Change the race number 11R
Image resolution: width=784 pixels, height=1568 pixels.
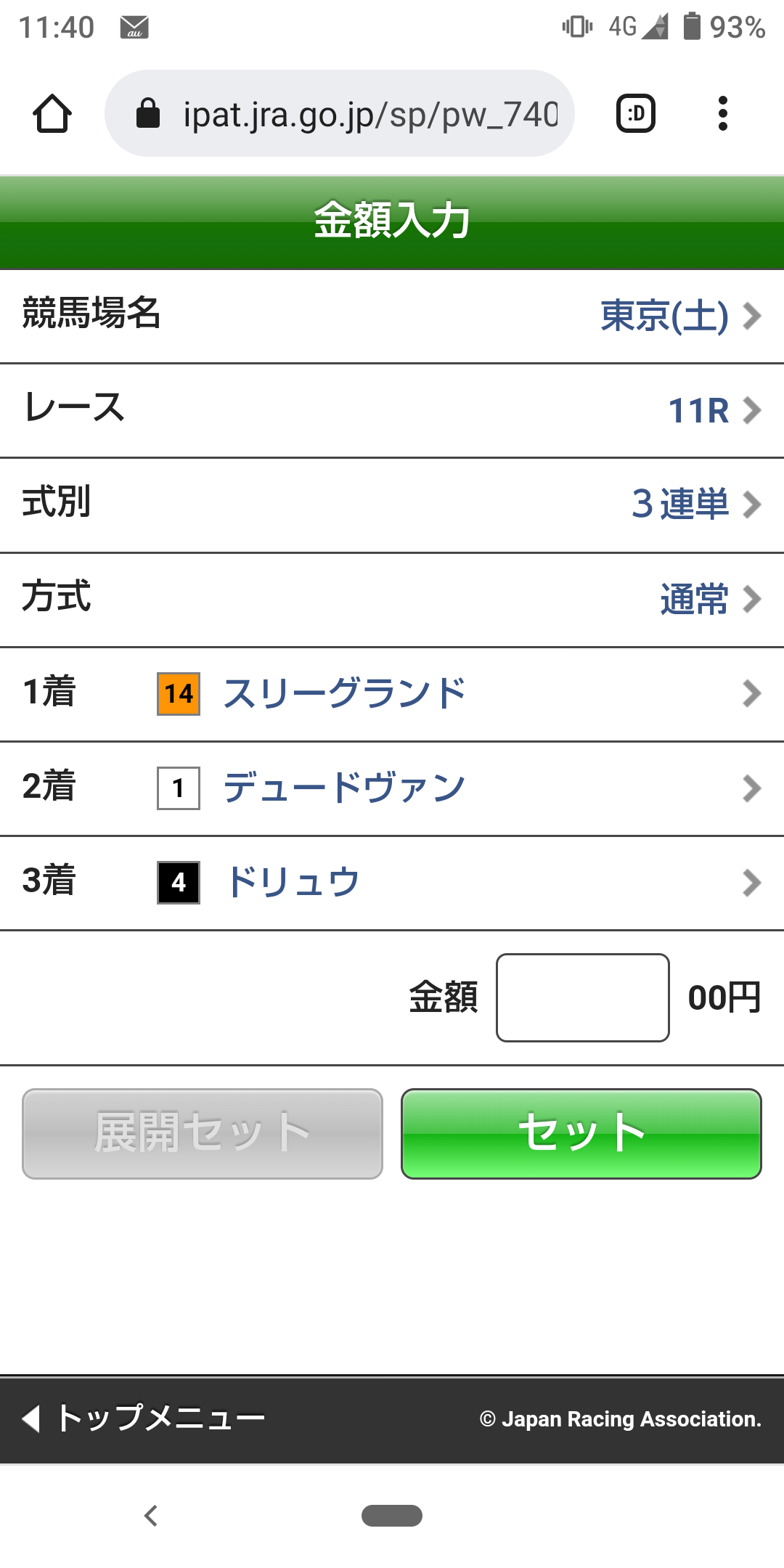(x=712, y=411)
